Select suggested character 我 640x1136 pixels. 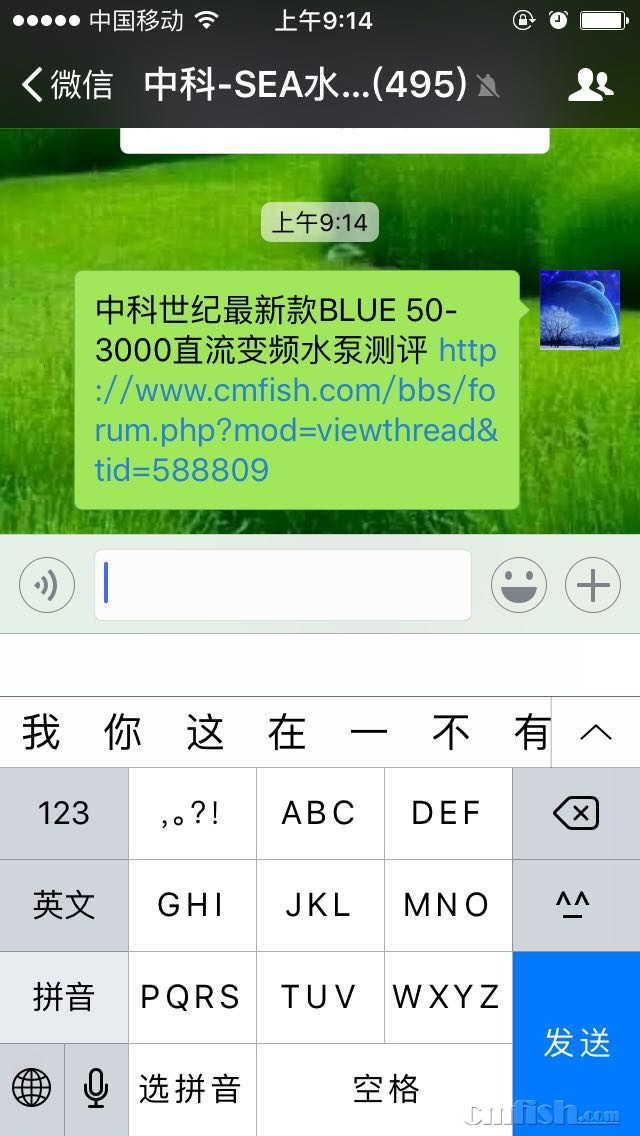42,733
